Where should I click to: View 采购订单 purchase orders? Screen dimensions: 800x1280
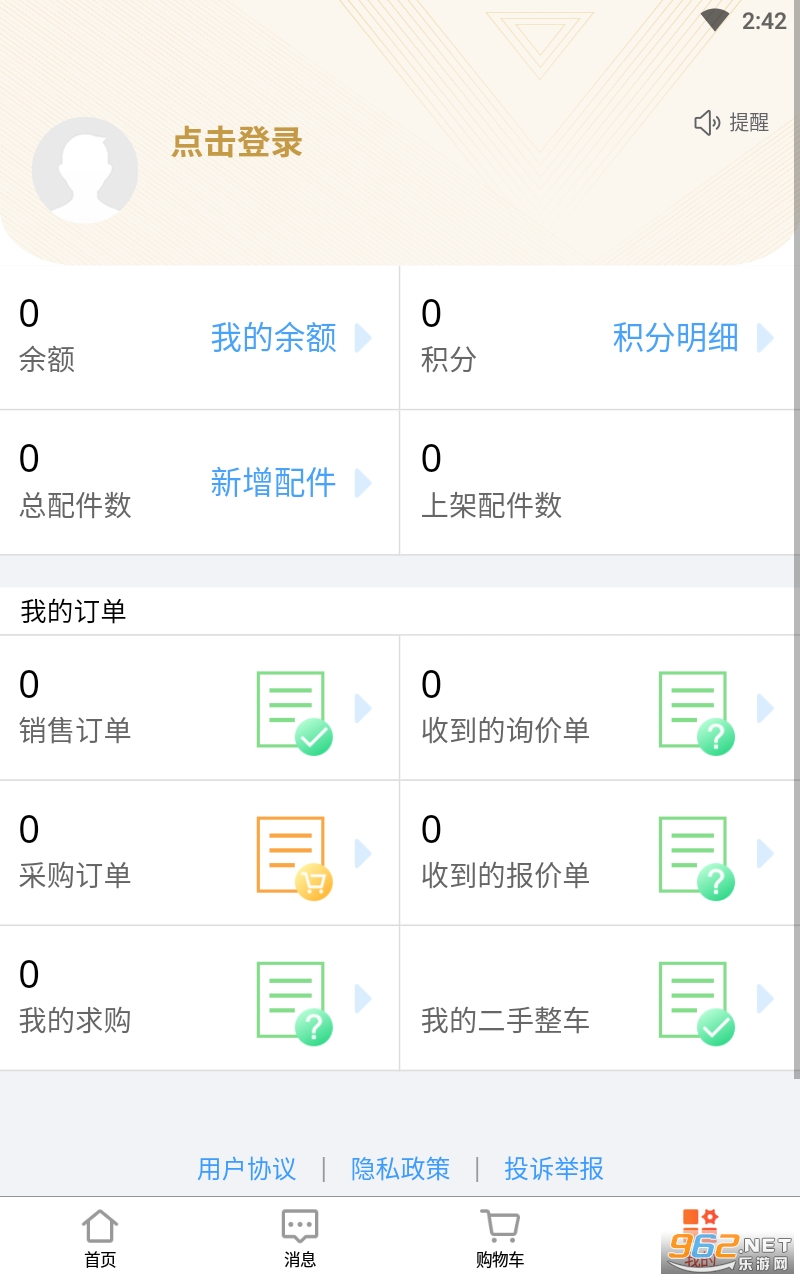click(199, 853)
